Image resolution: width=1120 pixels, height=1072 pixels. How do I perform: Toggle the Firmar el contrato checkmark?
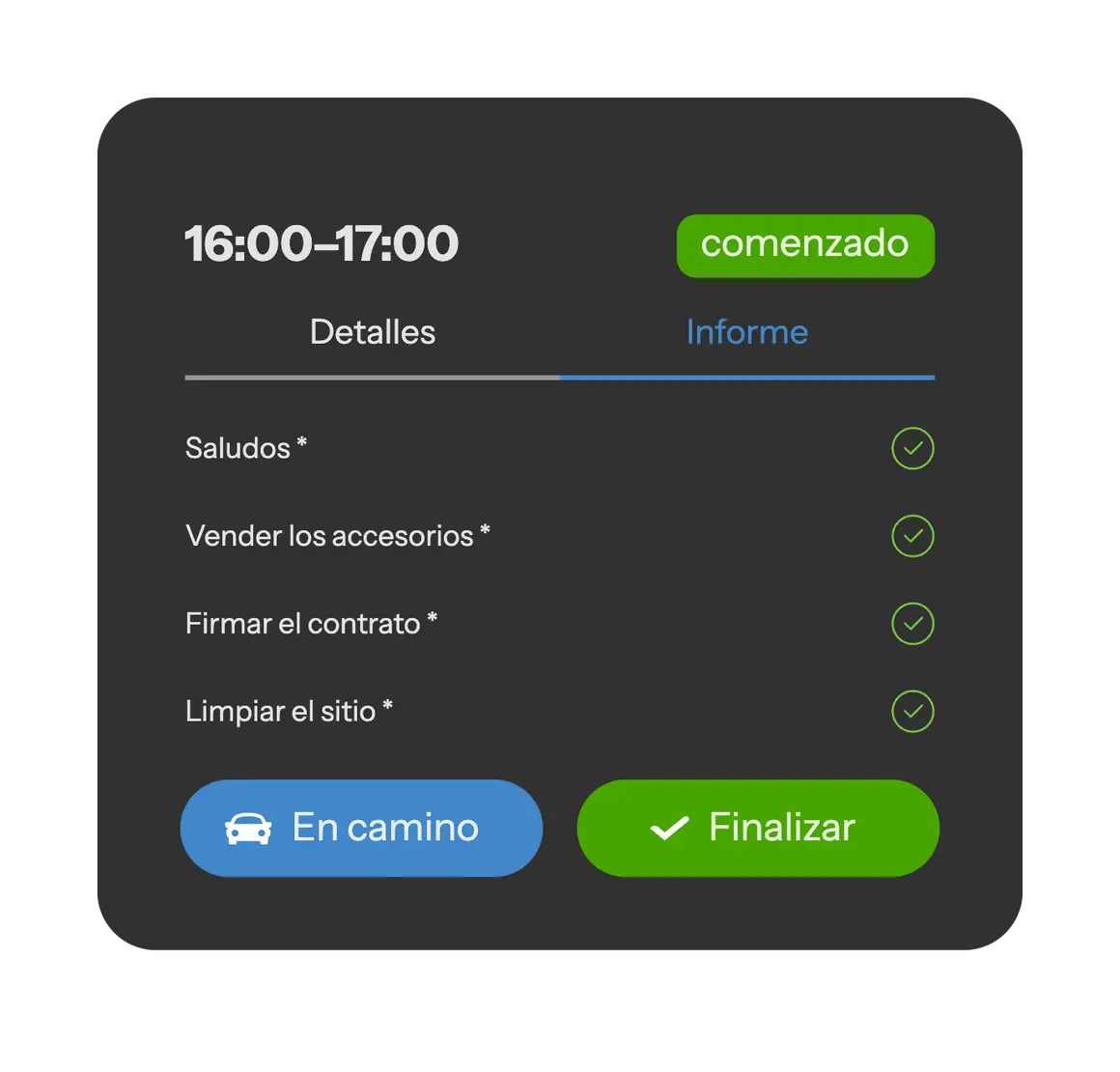(x=912, y=624)
